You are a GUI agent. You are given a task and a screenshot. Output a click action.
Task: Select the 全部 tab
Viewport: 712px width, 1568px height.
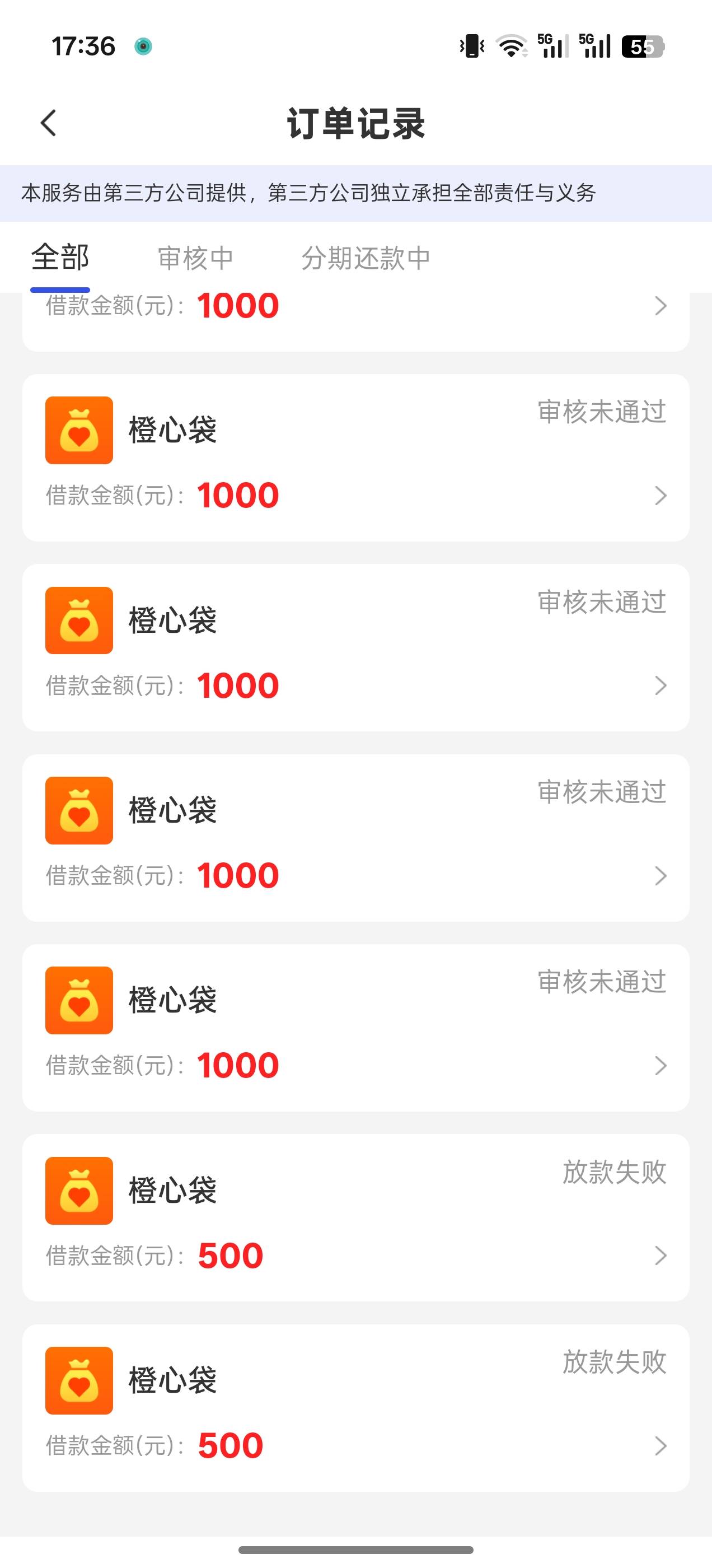pyautogui.click(x=60, y=258)
